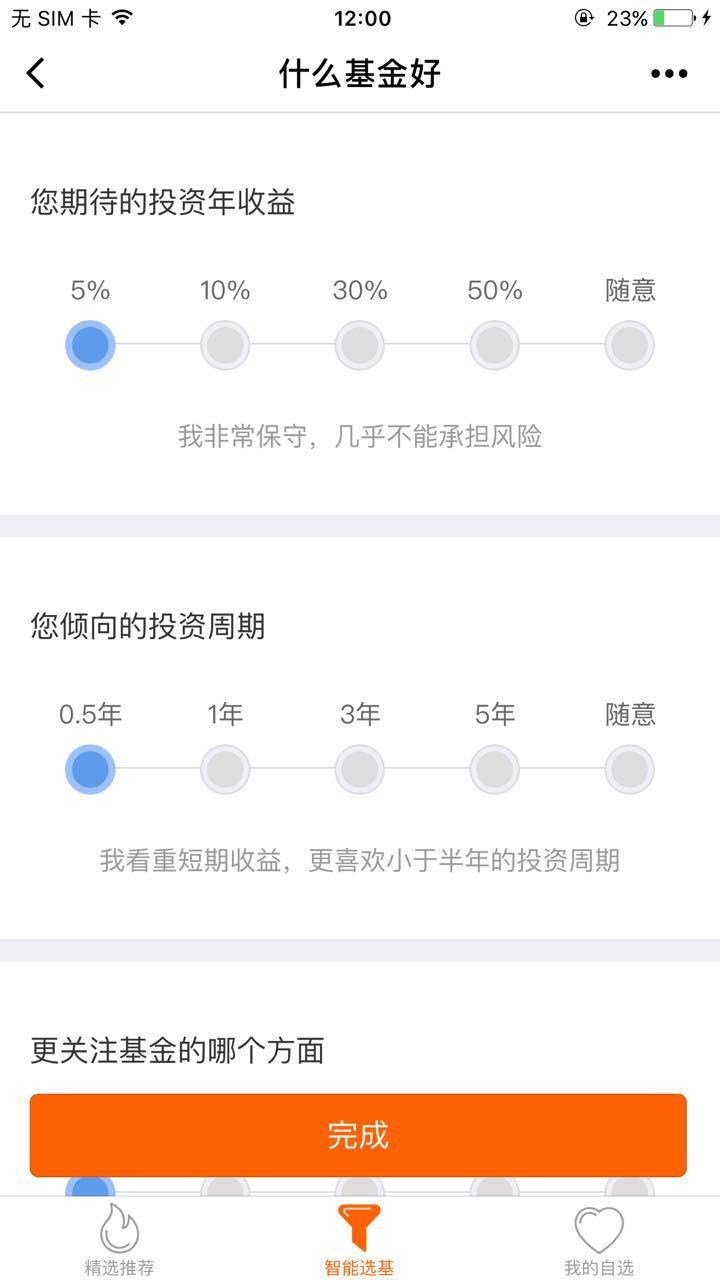The height and width of the screenshot is (1280, 720).
Task: Switch to the 精选推荐 tab
Action: (x=119, y=1241)
